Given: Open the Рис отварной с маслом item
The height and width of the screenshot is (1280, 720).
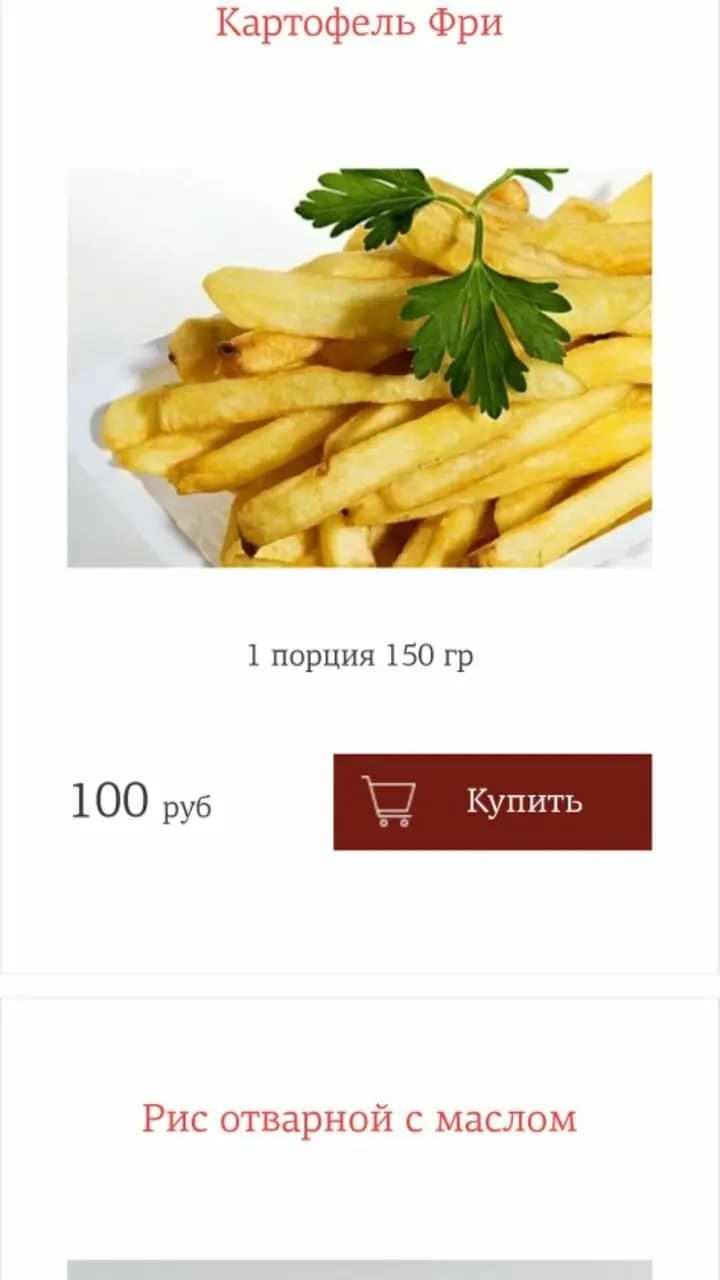Looking at the screenshot, I should click(x=359, y=1118).
